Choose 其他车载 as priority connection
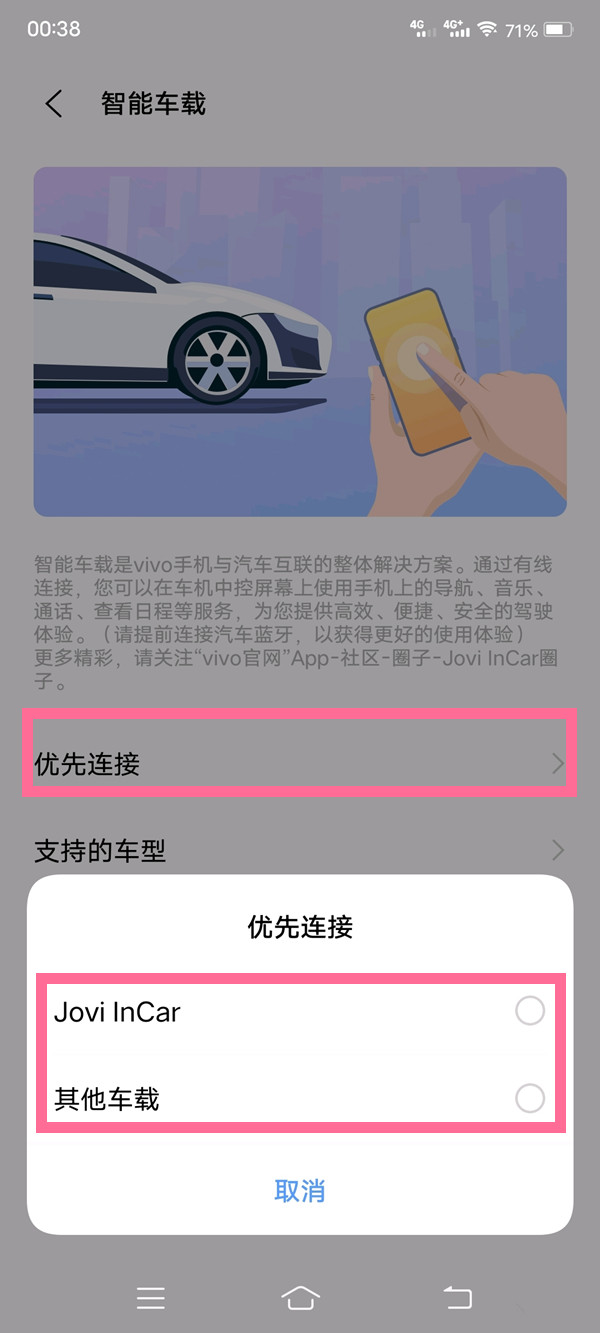This screenshot has width=600, height=1333. [x=529, y=1099]
